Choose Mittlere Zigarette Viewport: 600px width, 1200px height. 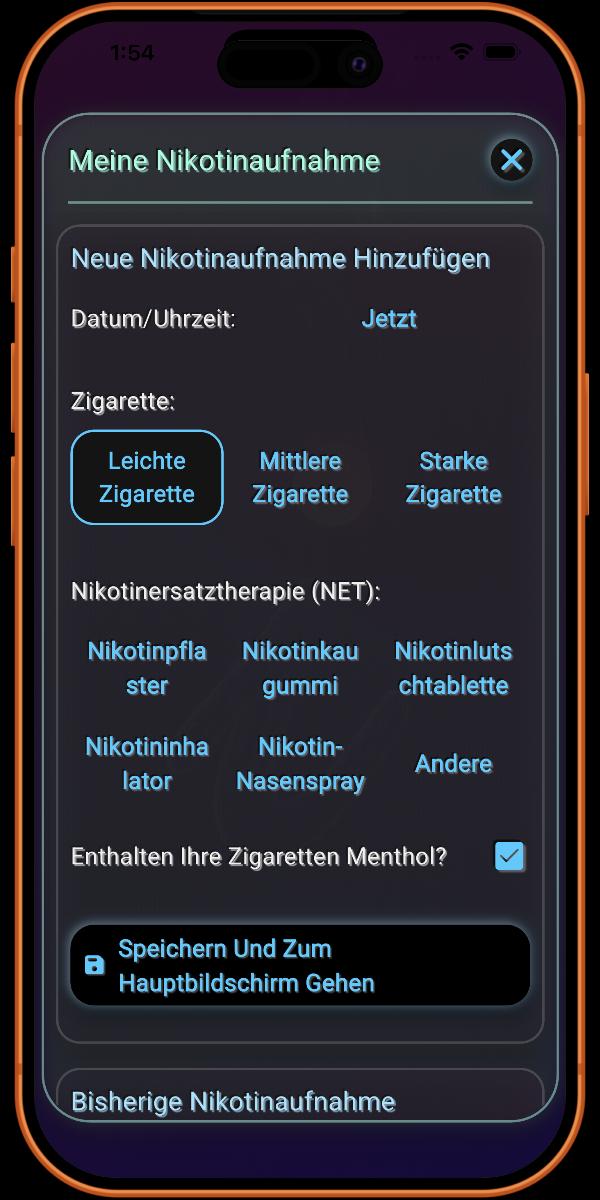(300, 477)
